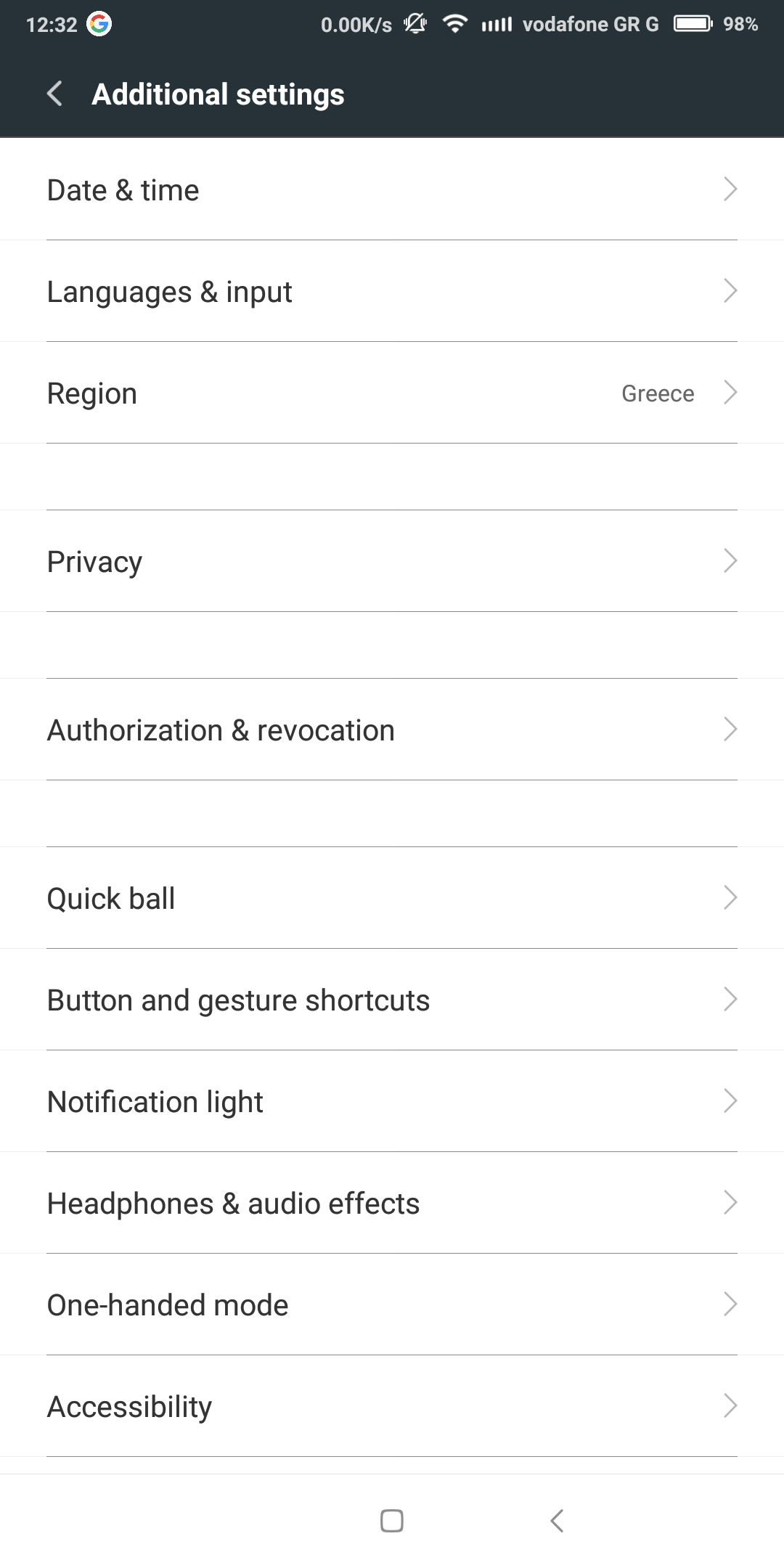The width and height of the screenshot is (784, 1568).
Task: Tap the system home button
Action: coord(392,1521)
